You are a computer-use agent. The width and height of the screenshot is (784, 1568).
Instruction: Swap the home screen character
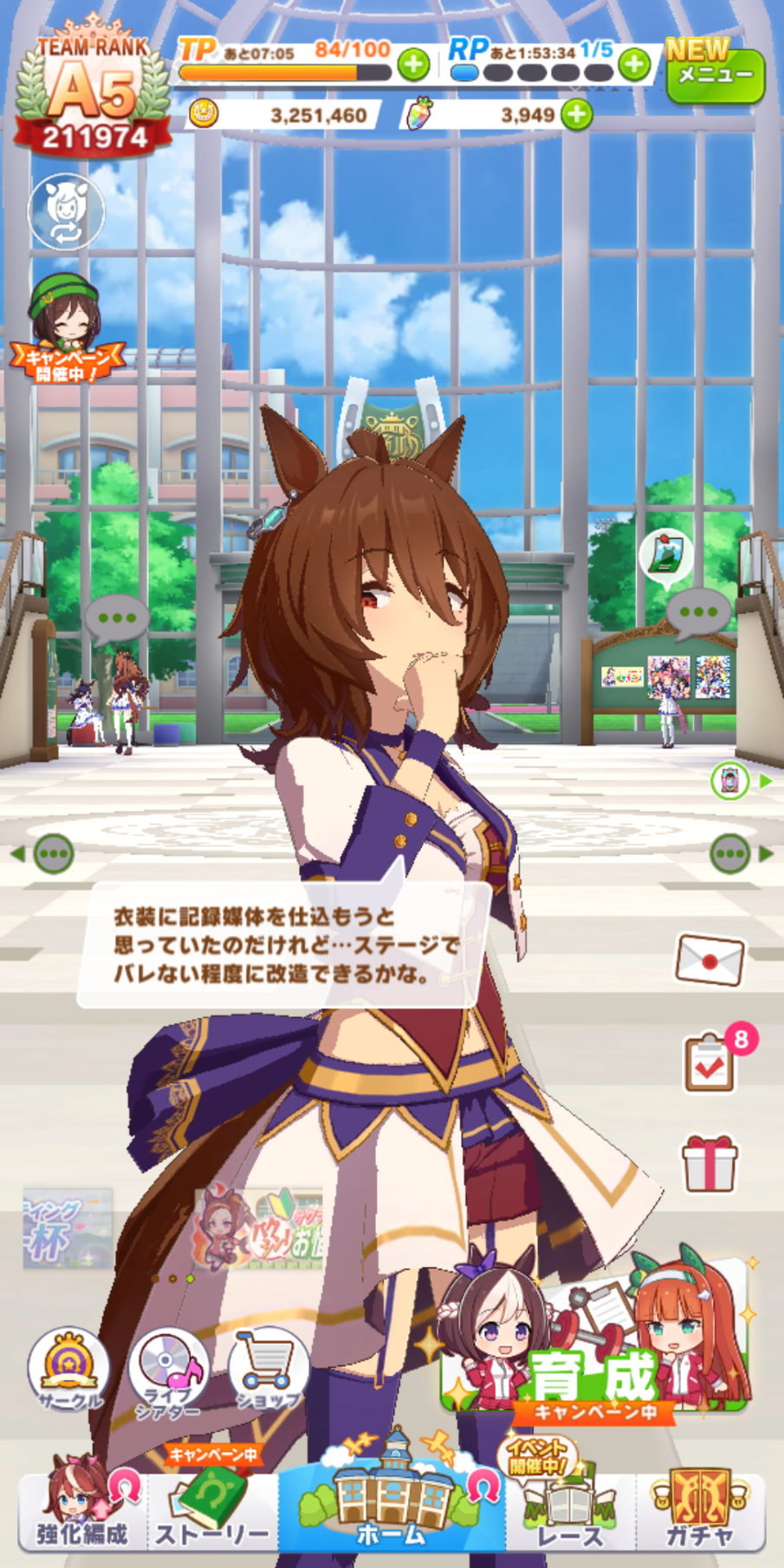click(66, 211)
